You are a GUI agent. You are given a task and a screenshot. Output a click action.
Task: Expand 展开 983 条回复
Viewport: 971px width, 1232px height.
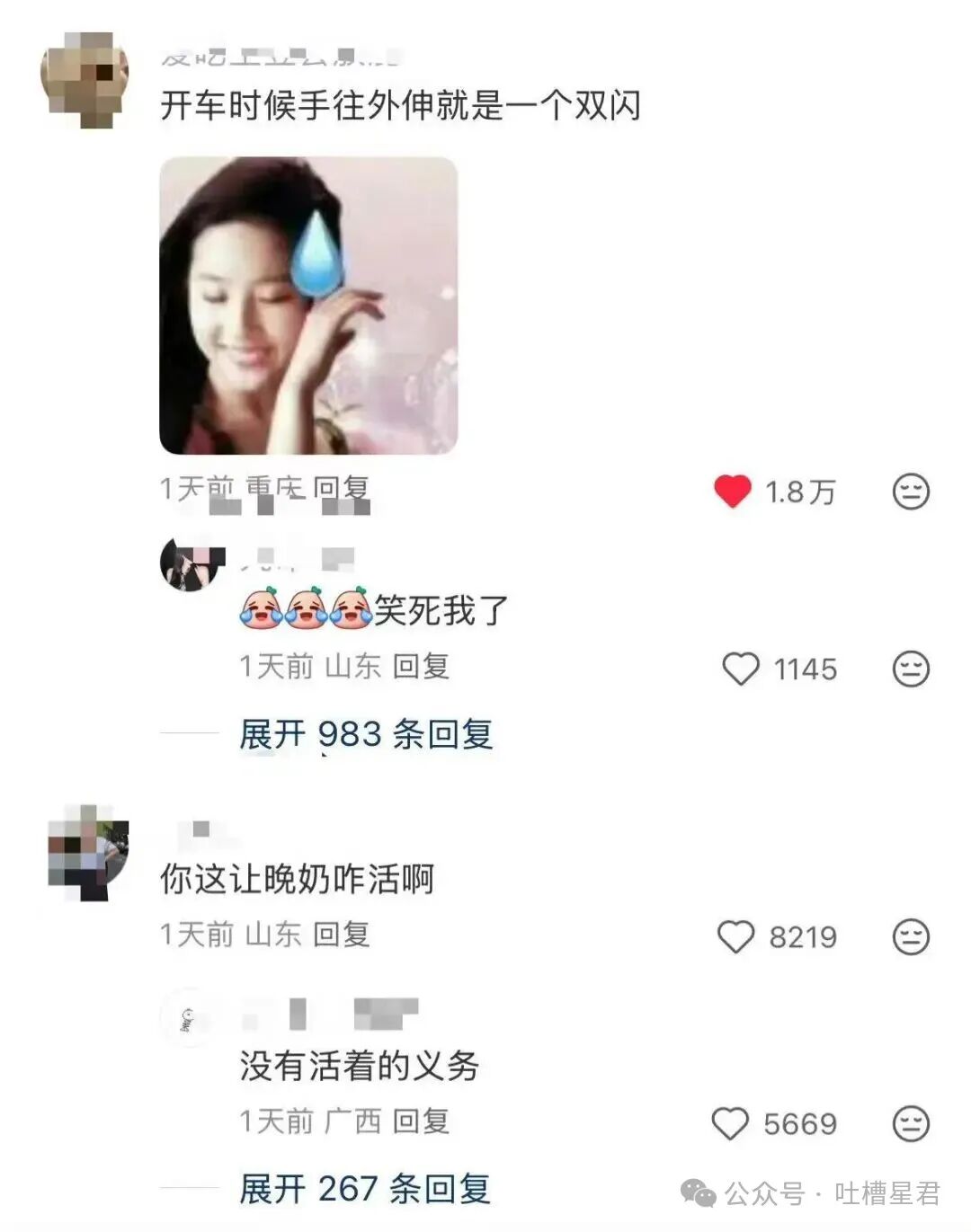(x=366, y=734)
